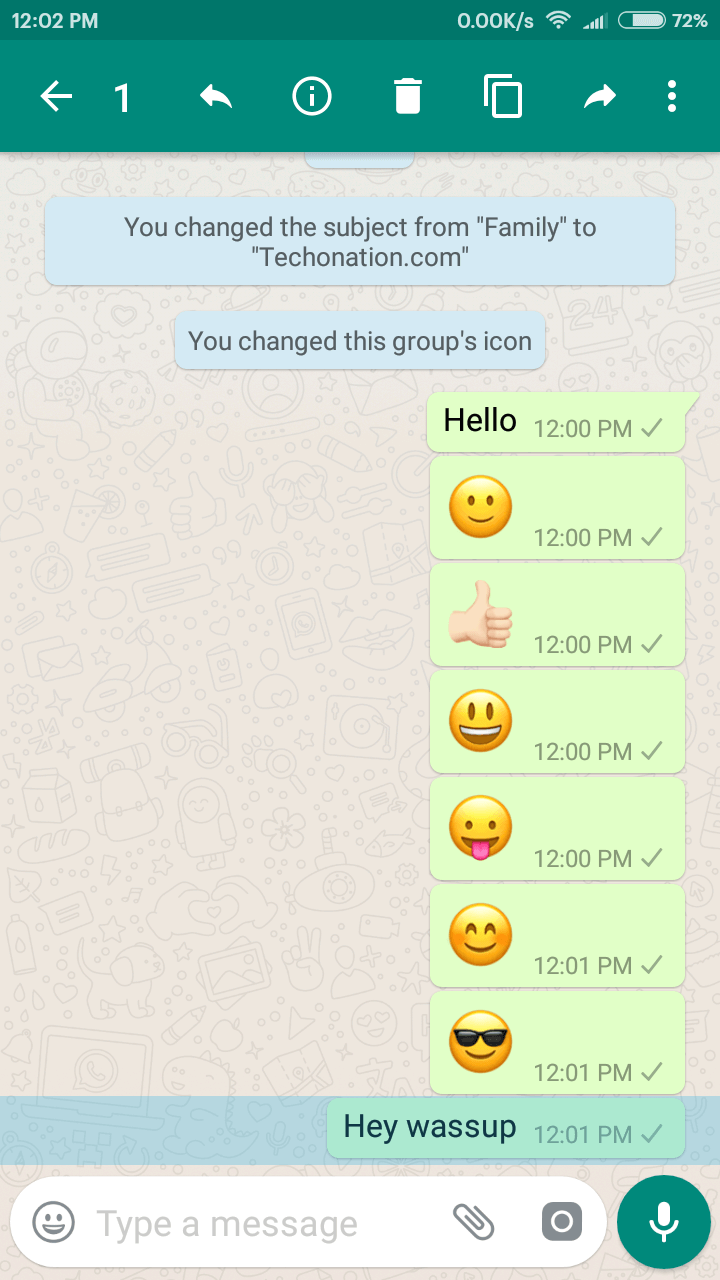Open the three-dot overflow menu
This screenshot has height=1280, width=720.
coord(671,96)
